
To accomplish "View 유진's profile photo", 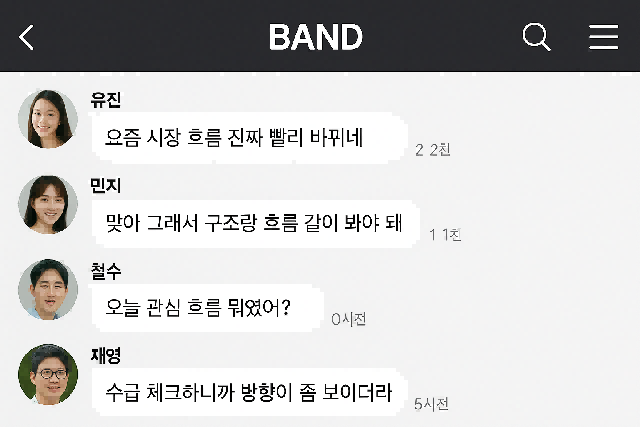I will tap(48, 119).
